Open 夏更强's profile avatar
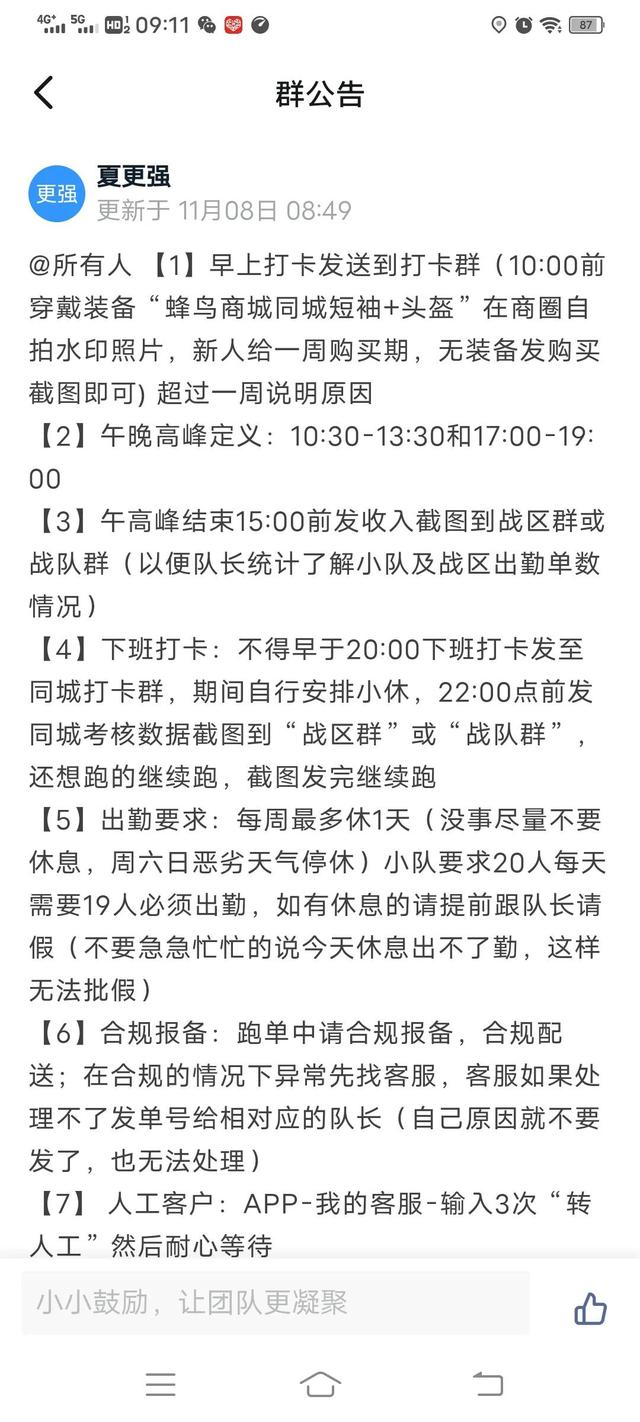 (x=56, y=194)
